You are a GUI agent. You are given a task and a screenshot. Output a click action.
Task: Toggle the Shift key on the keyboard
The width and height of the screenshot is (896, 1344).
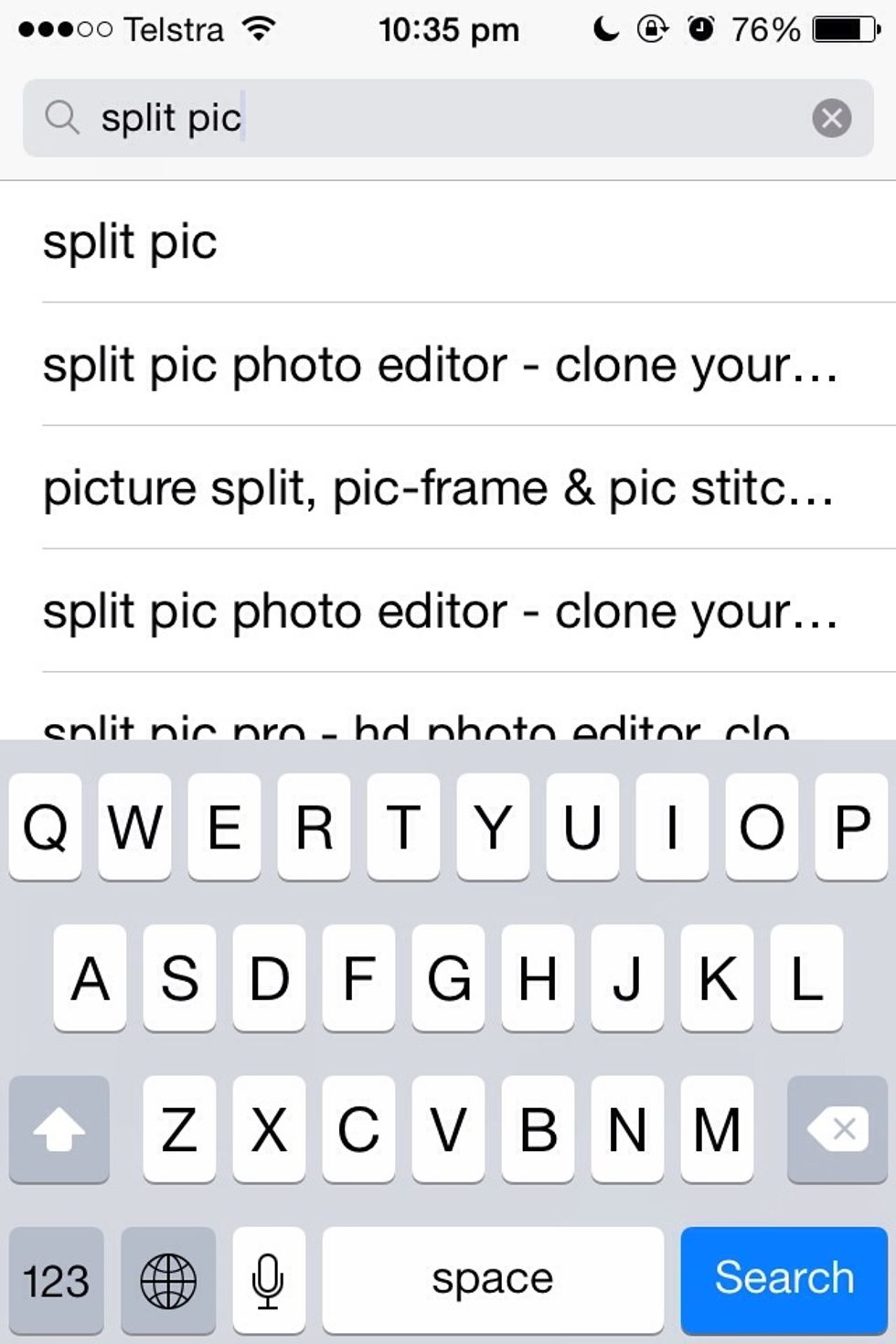click(59, 1130)
